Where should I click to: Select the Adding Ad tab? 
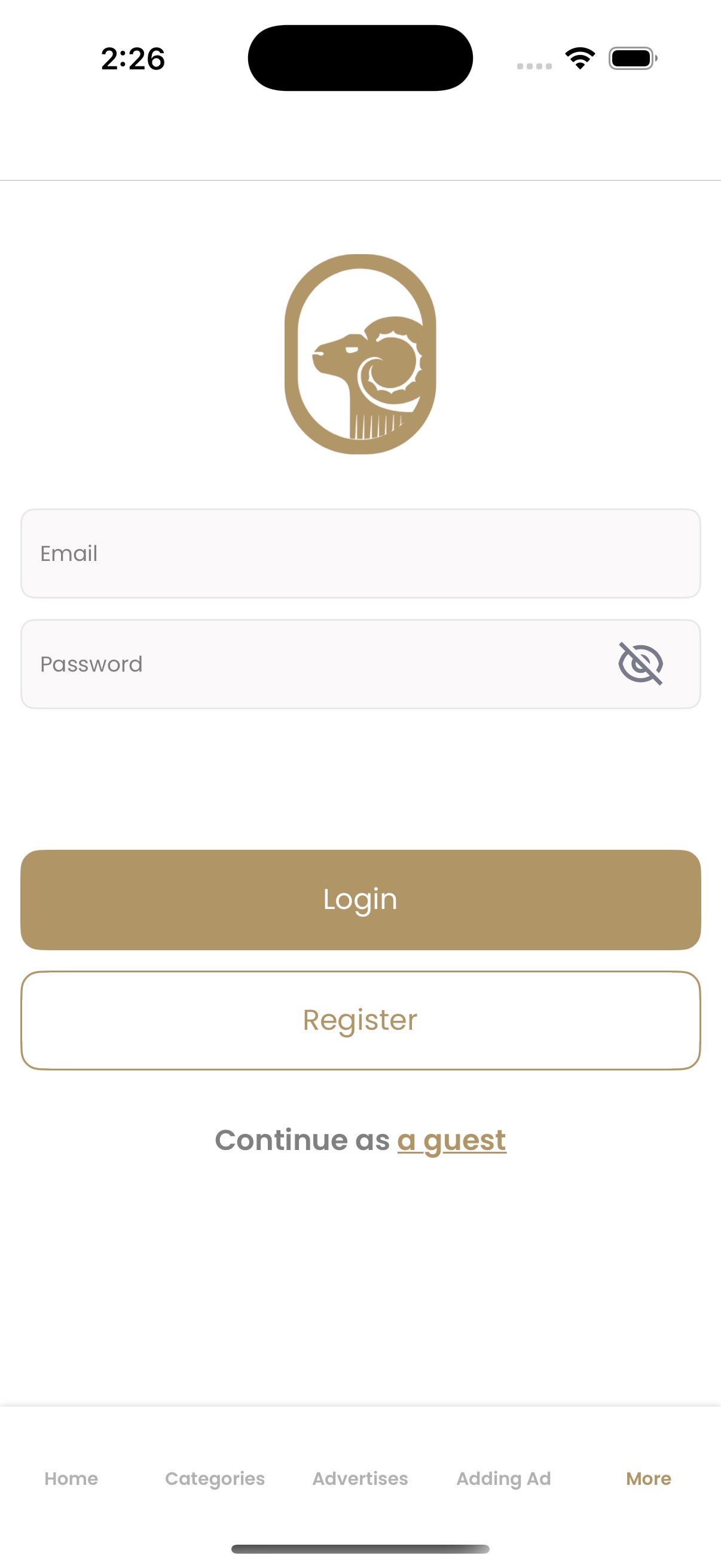tap(504, 1478)
